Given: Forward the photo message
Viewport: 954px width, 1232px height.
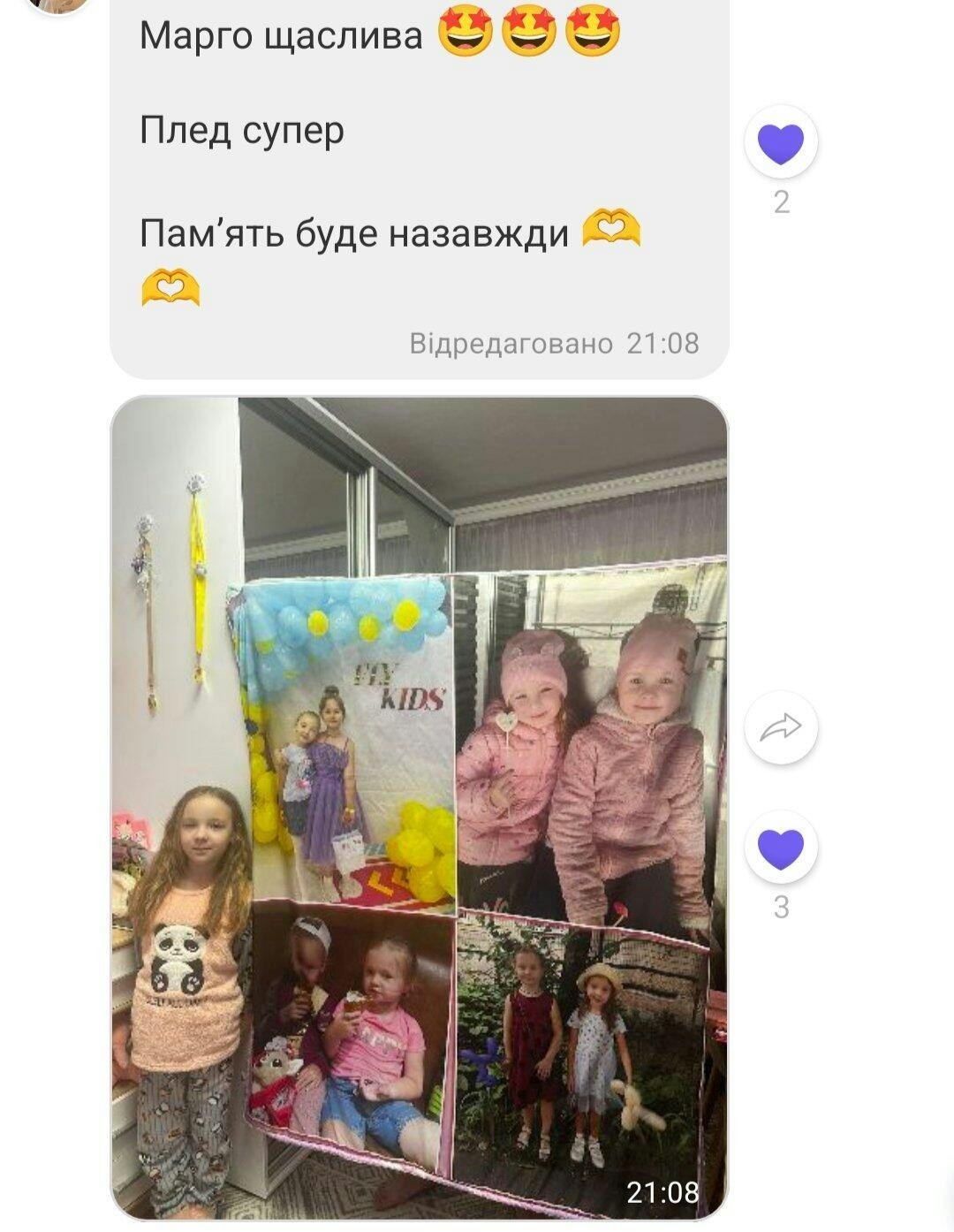Looking at the screenshot, I should pos(781,727).
